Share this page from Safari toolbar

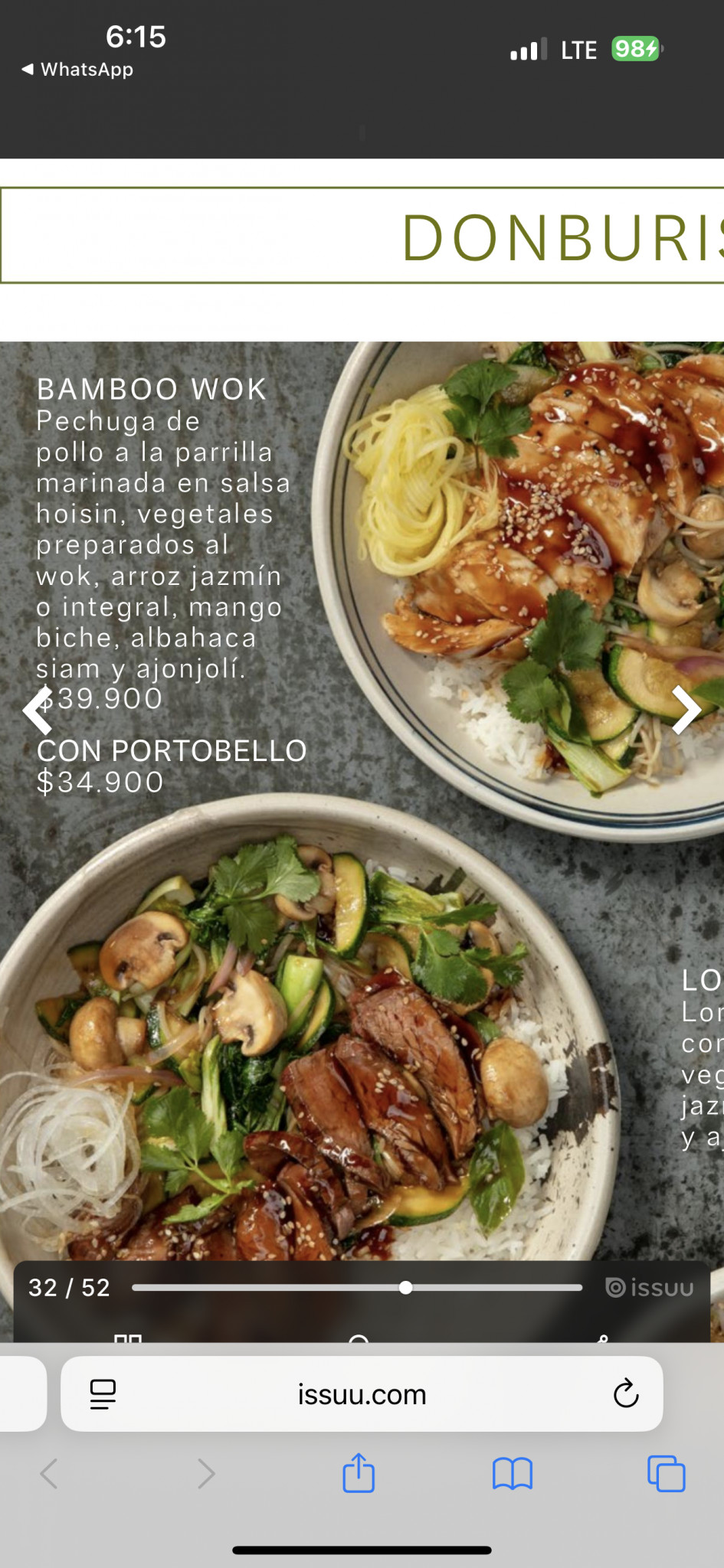pos(359,1473)
